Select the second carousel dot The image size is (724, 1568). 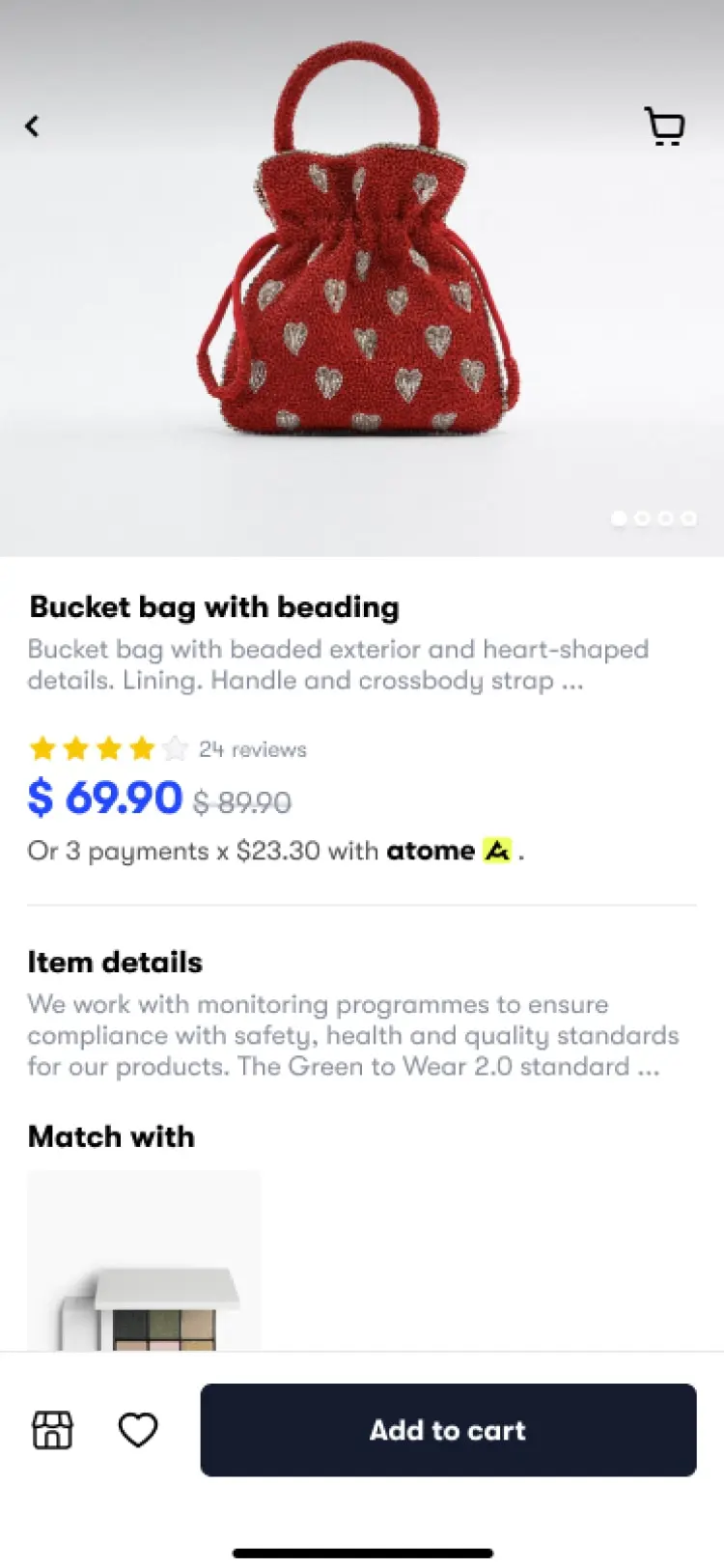(x=642, y=518)
